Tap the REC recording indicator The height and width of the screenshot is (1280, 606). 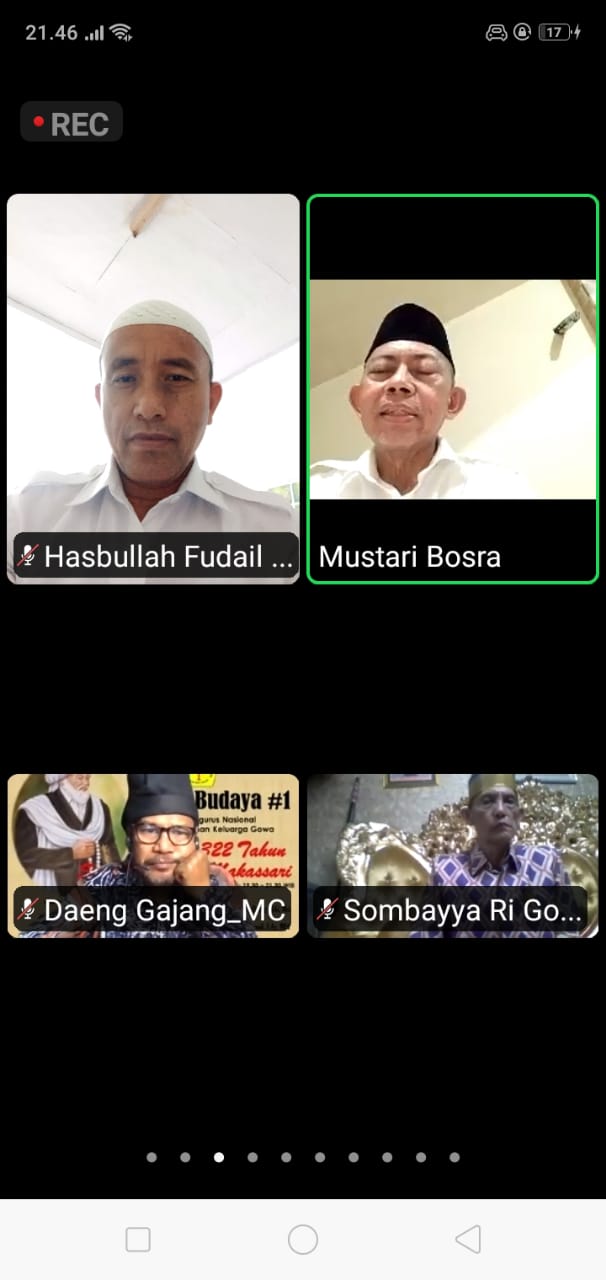pos(71,123)
